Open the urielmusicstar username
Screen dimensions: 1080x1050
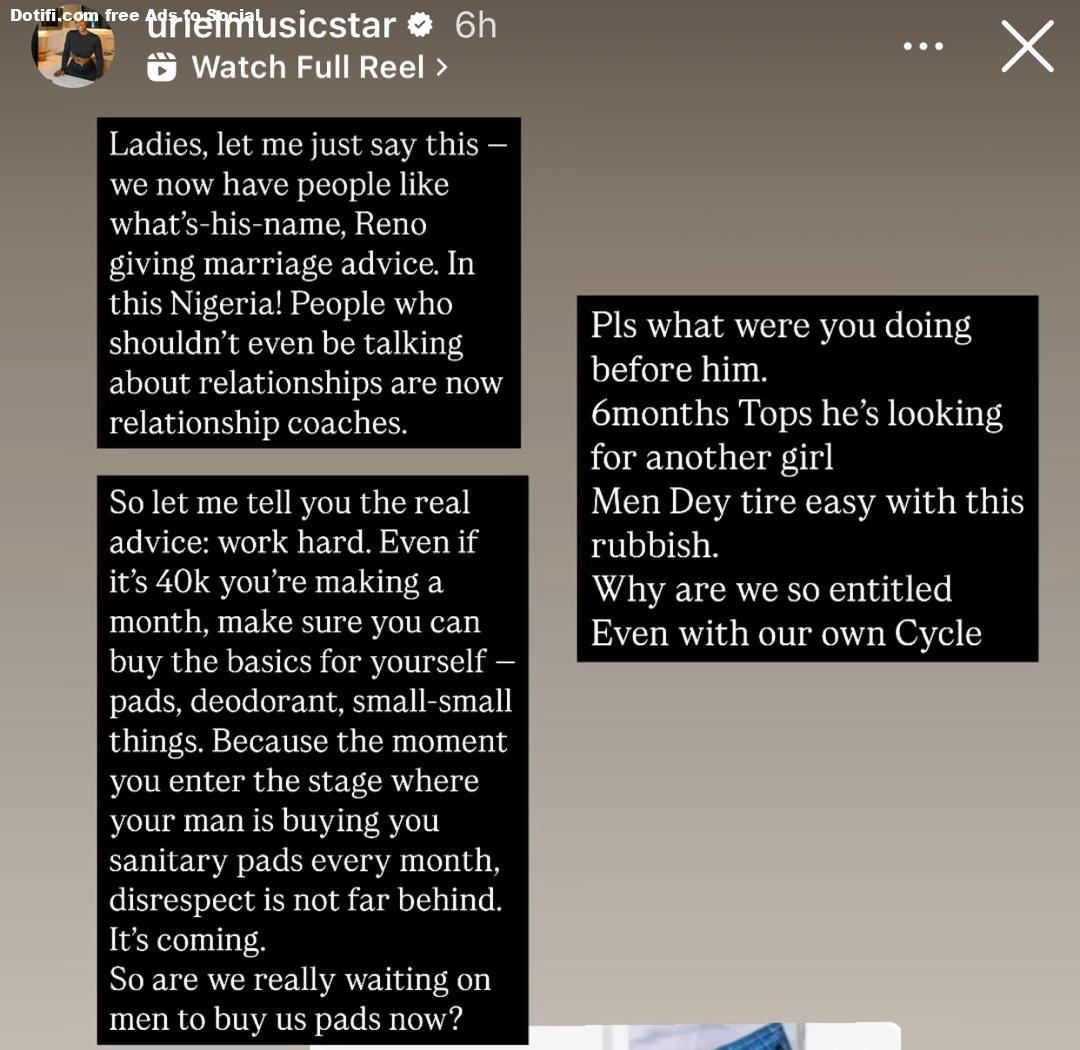[271, 25]
